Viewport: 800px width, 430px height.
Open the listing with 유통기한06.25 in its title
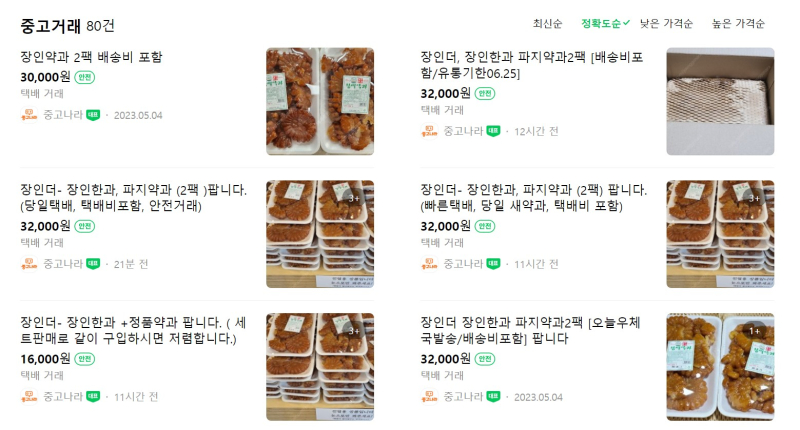(x=532, y=65)
